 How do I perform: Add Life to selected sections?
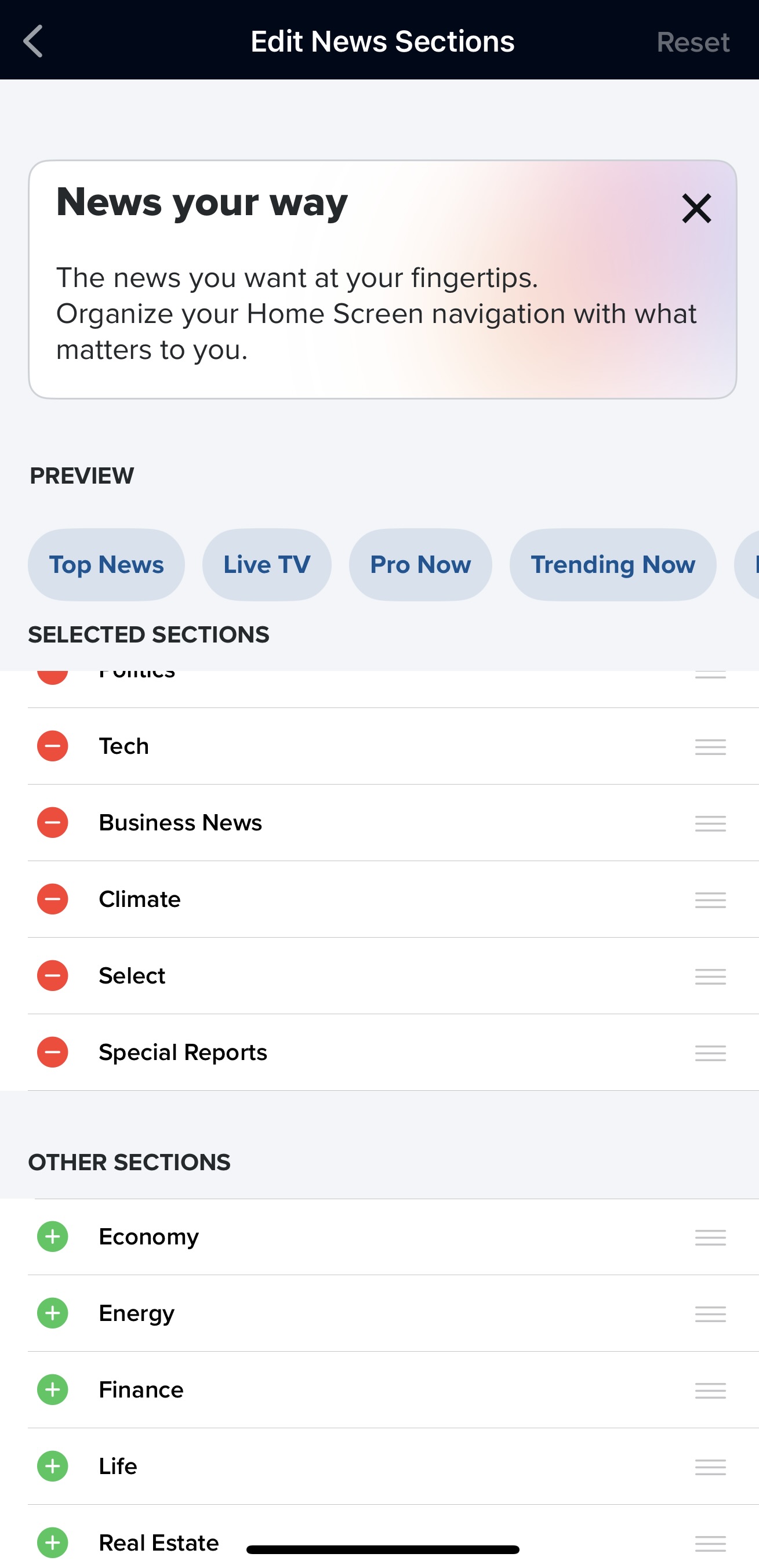tap(53, 1467)
